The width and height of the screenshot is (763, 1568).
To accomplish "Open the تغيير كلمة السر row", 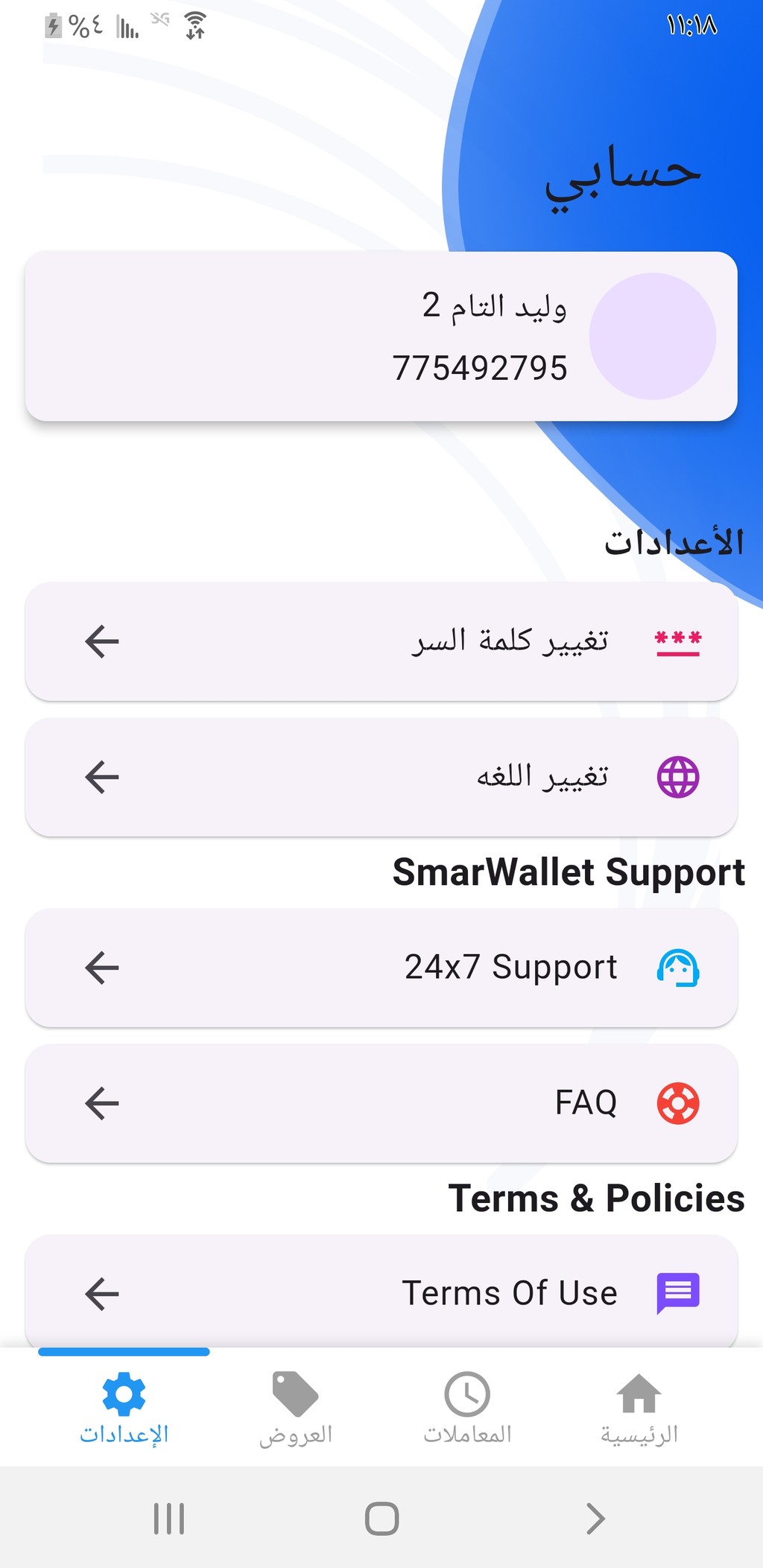I will click(381, 641).
